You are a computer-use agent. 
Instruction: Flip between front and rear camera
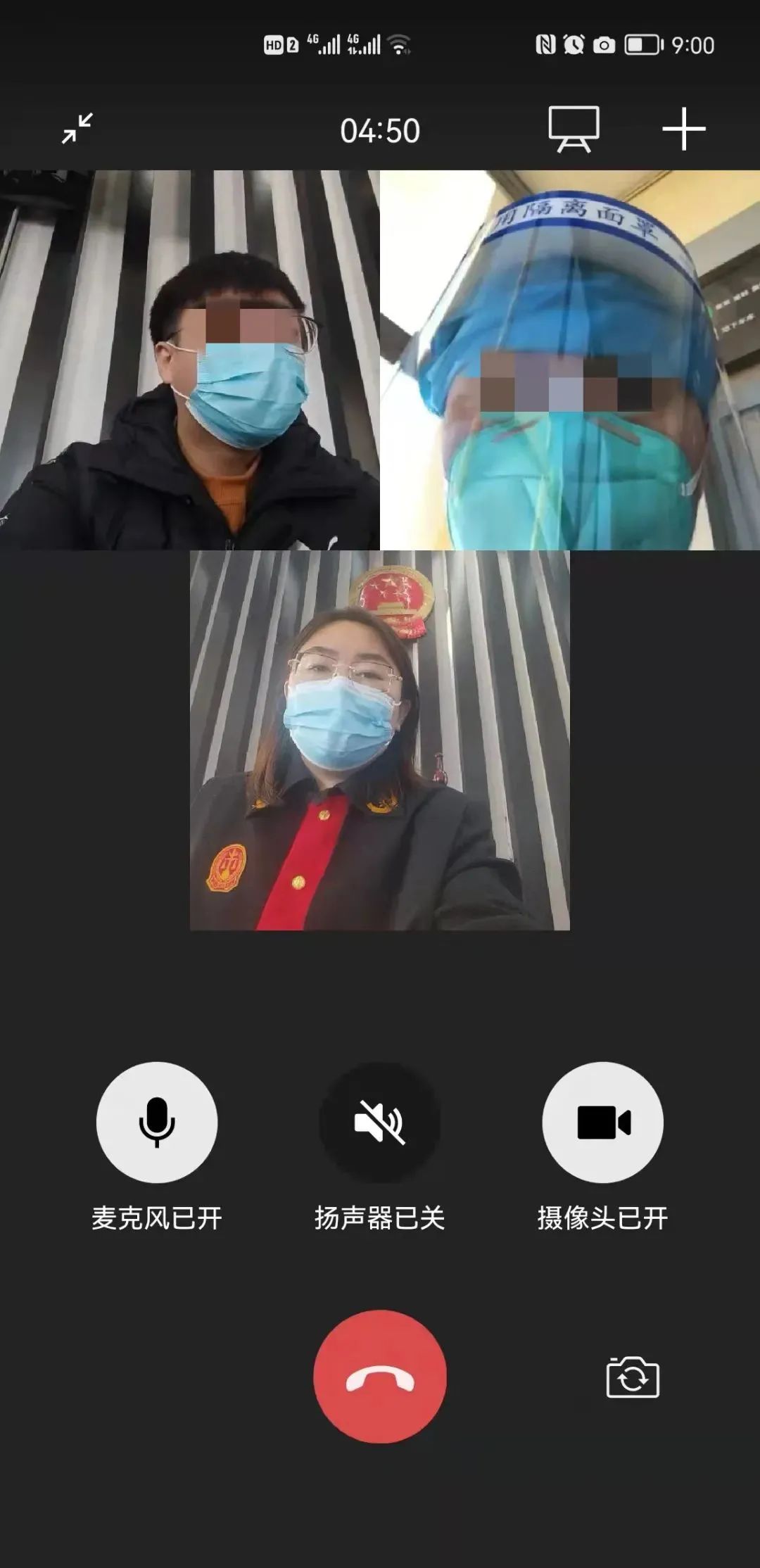click(632, 1377)
